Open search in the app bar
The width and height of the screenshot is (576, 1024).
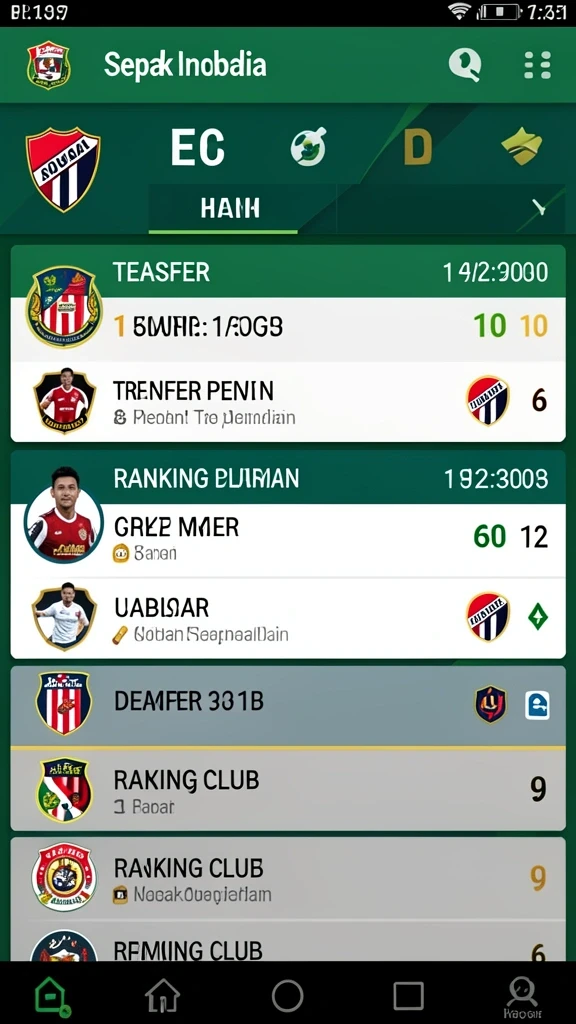464,65
